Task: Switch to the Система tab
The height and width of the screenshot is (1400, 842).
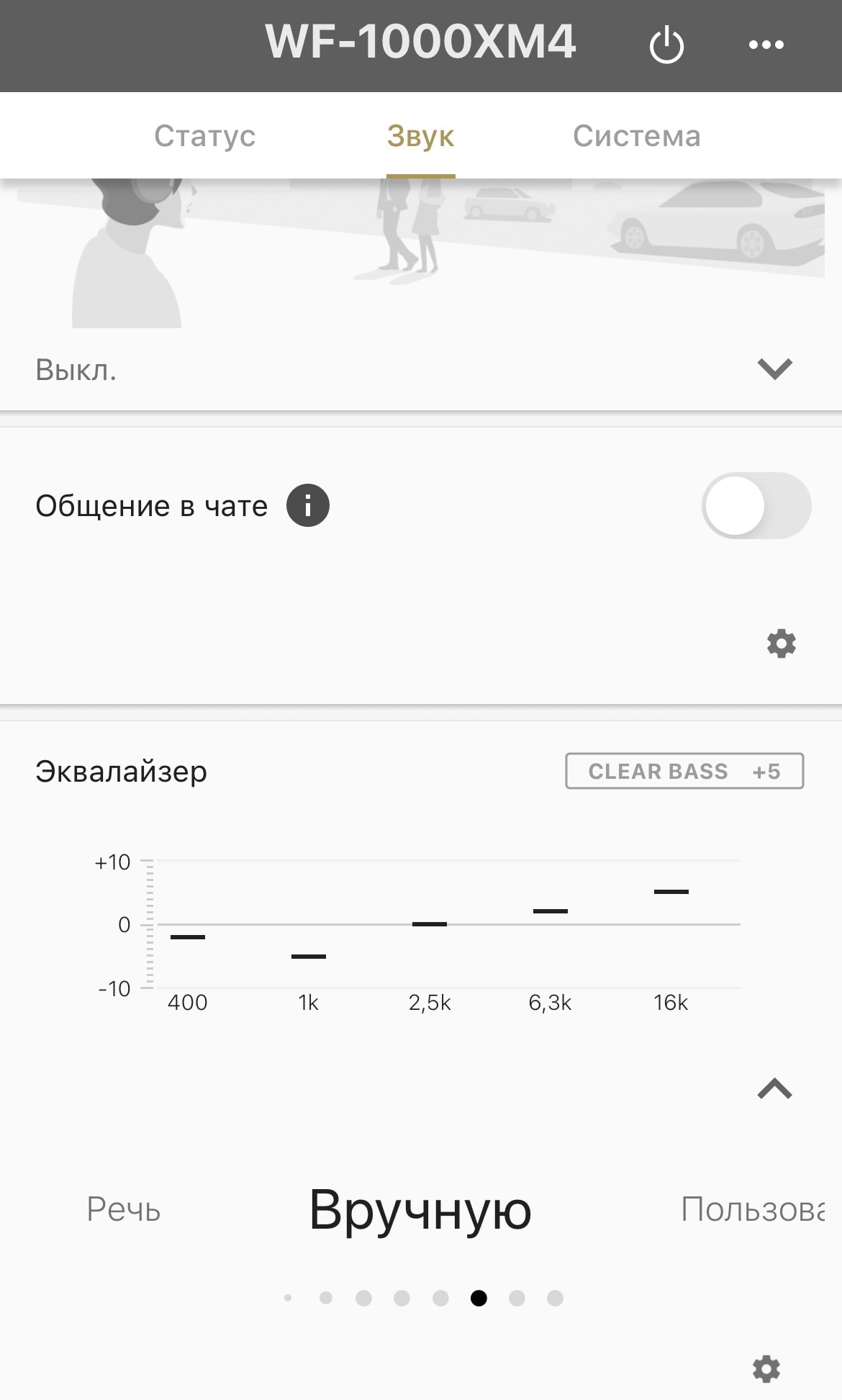Action: [636, 135]
